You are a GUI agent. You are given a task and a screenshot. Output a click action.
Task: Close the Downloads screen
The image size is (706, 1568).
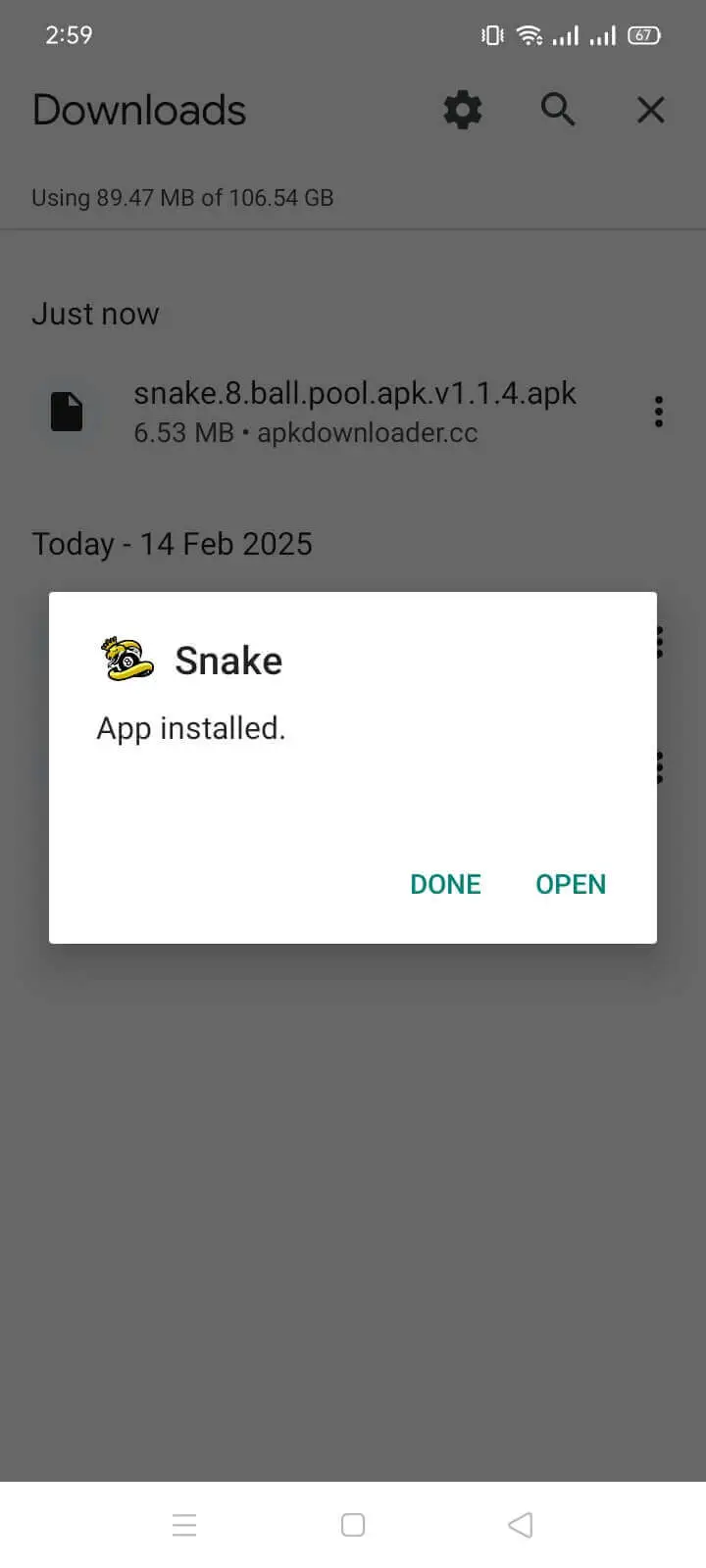651,110
